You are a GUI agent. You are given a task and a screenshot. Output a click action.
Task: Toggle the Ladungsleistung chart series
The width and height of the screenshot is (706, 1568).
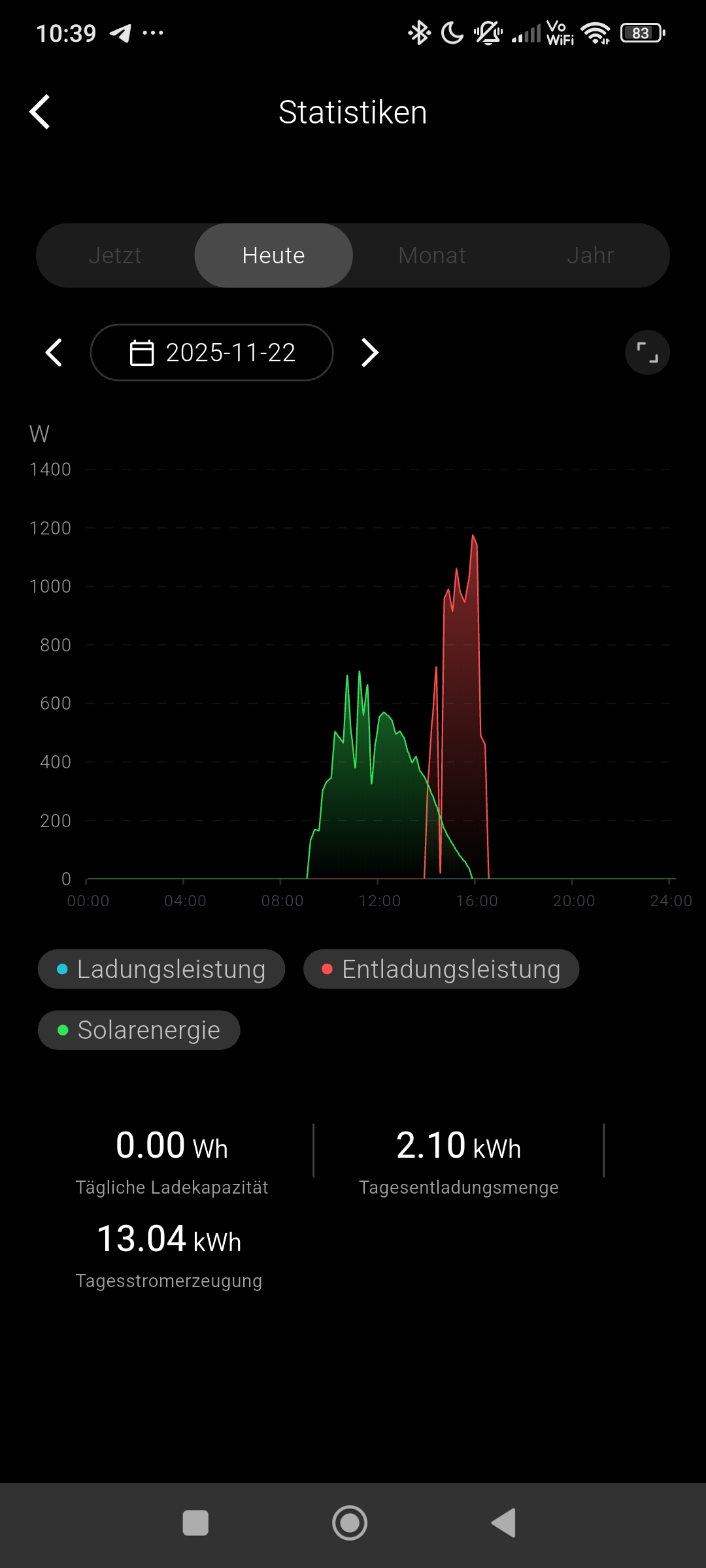161,969
